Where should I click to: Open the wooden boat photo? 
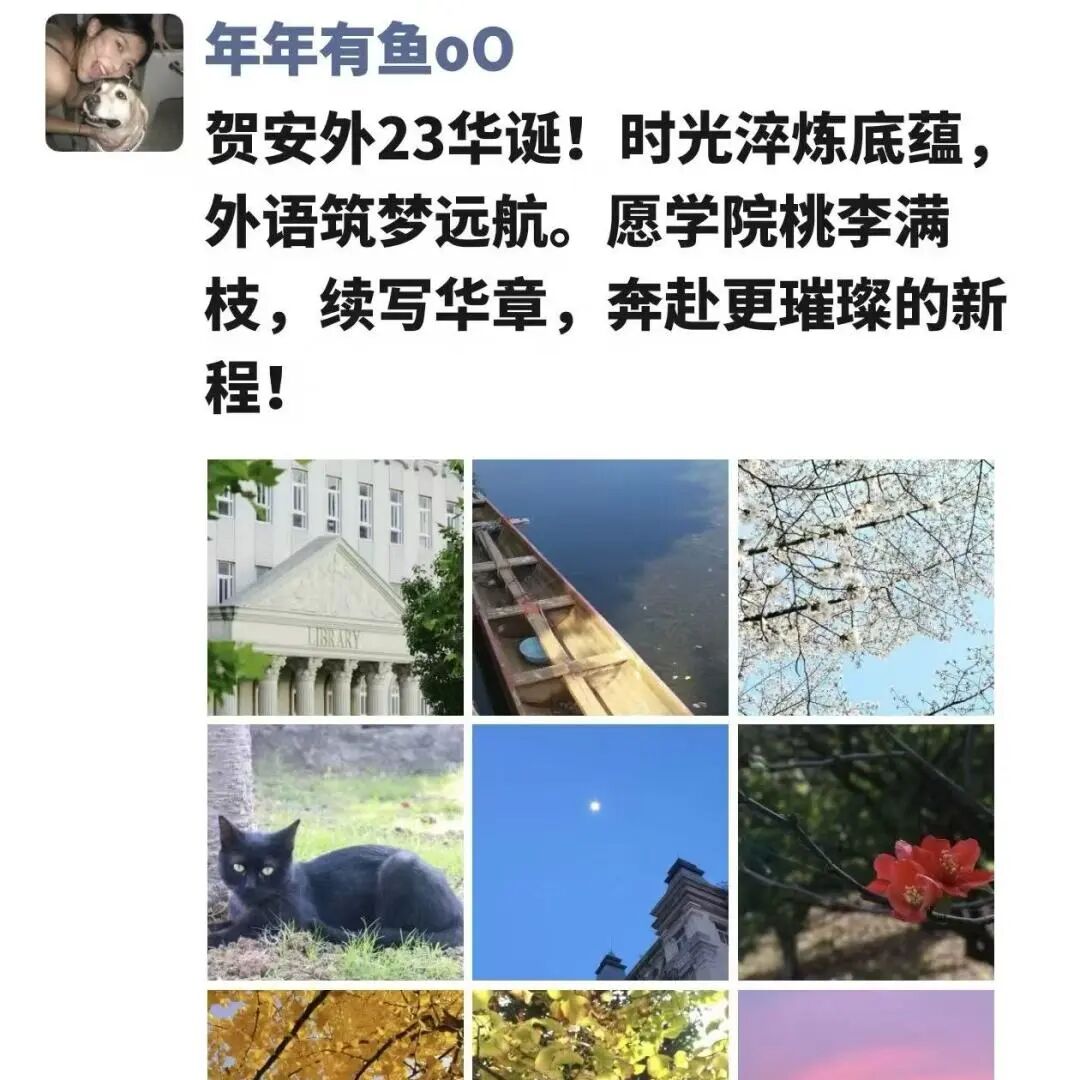coord(600,587)
